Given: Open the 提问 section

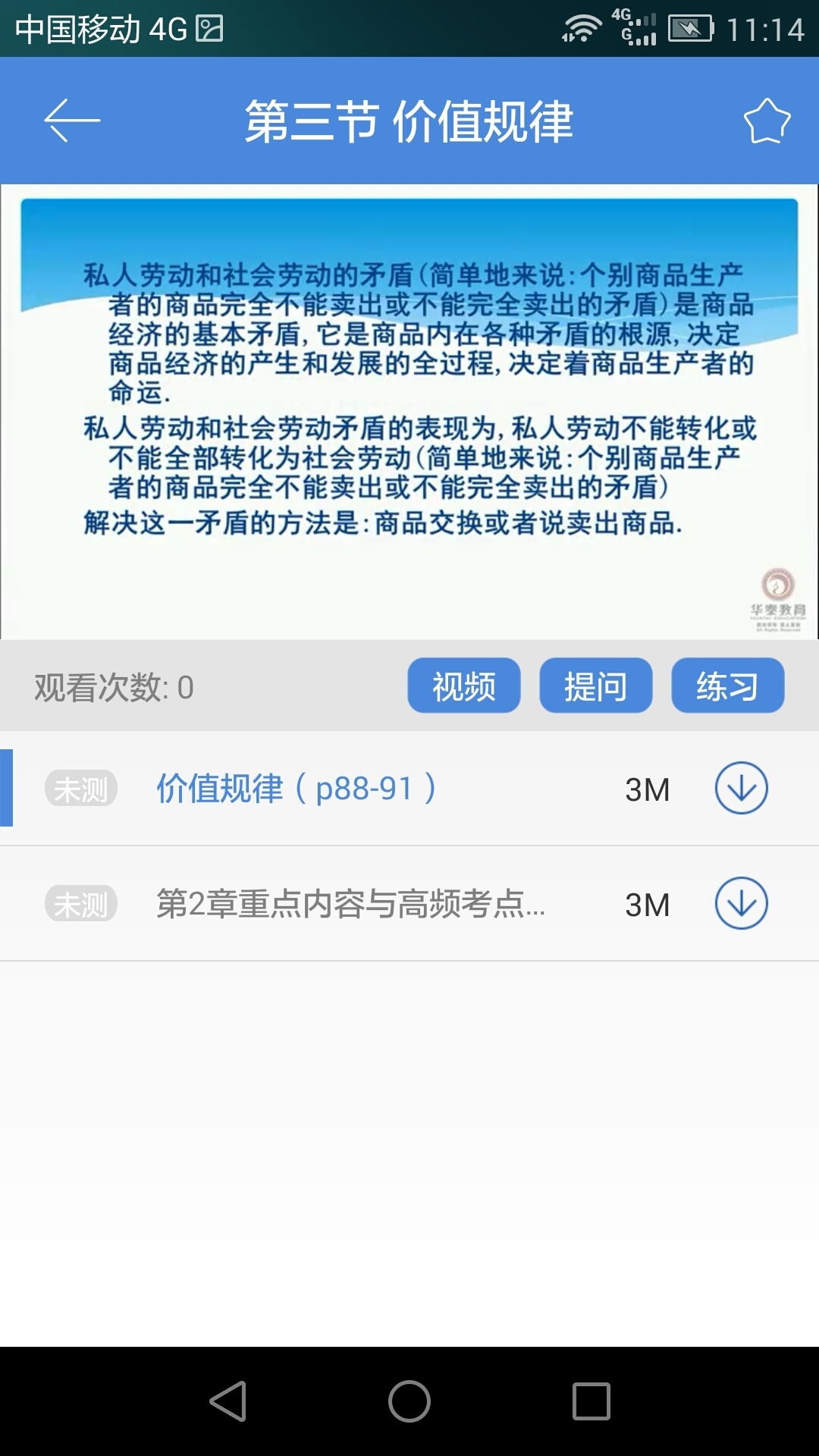Looking at the screenshot, I should [x=595, y=686].
